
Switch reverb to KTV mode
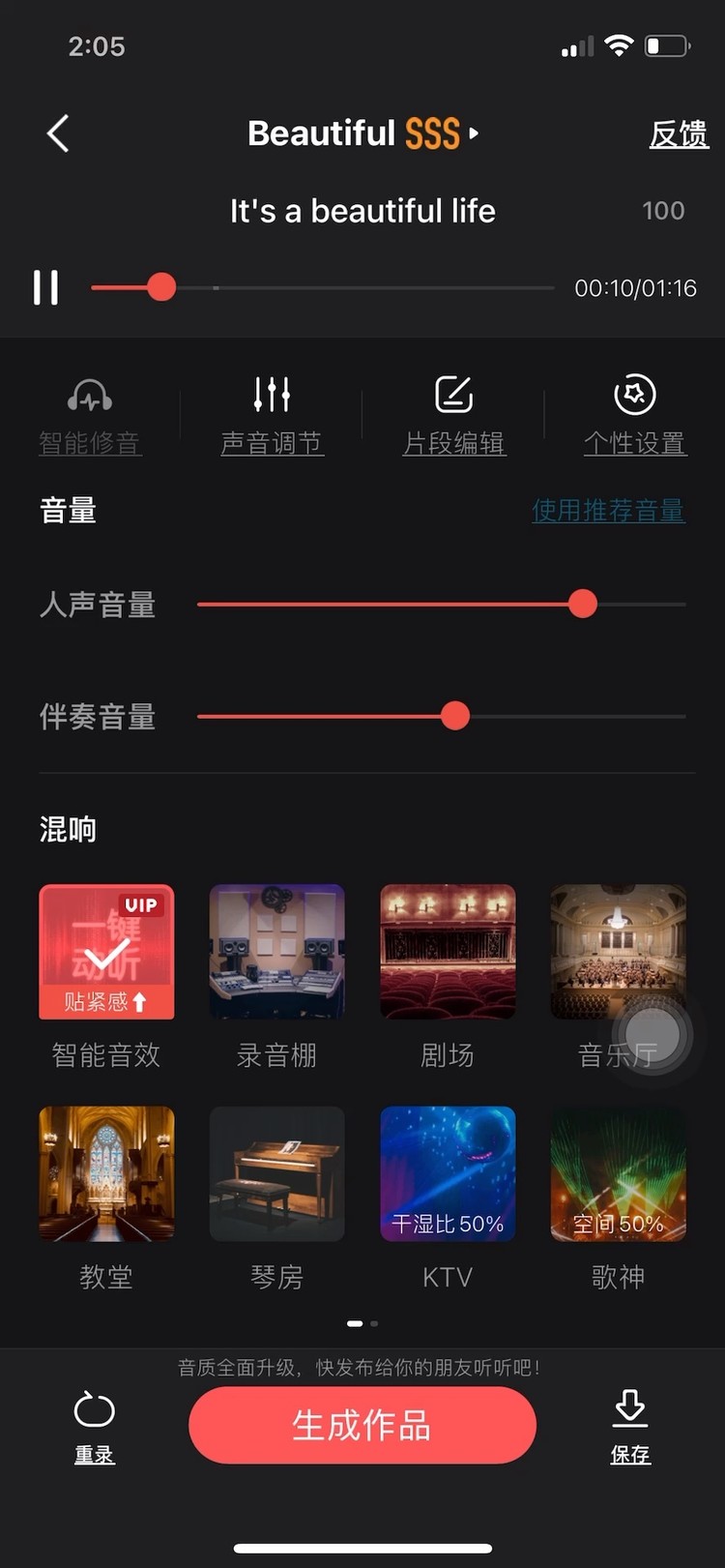pyautogui.click(x=448, y=1173)
